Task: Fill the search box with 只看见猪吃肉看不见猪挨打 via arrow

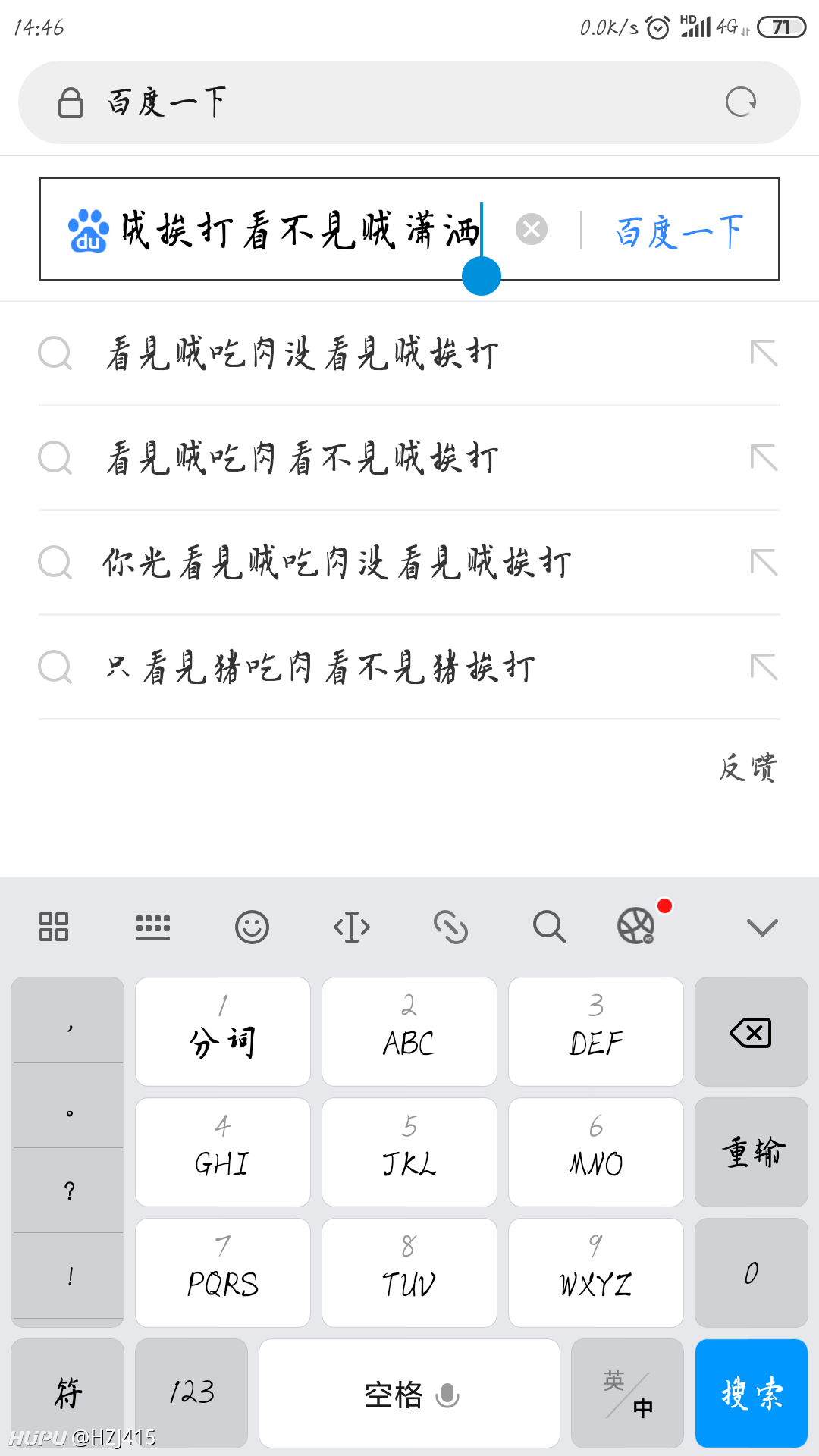Action: pos(764,667)
